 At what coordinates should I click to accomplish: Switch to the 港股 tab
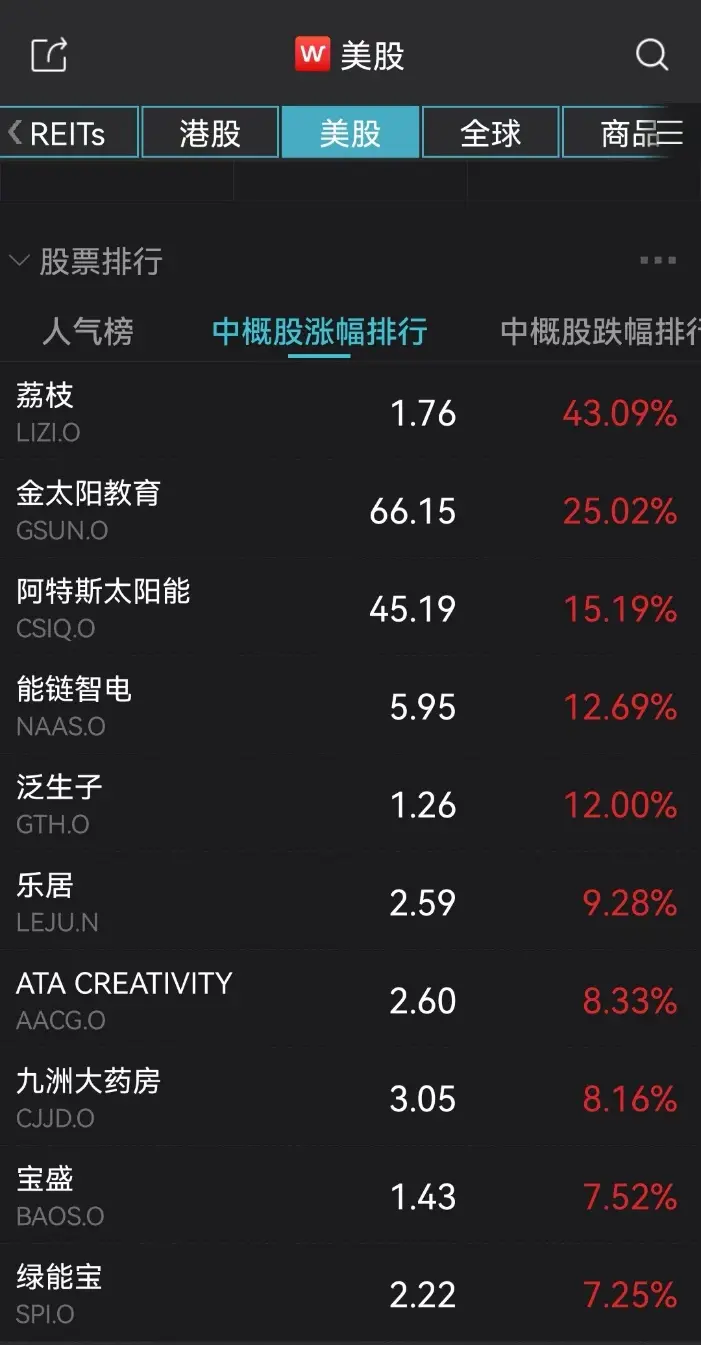(210, 133)
